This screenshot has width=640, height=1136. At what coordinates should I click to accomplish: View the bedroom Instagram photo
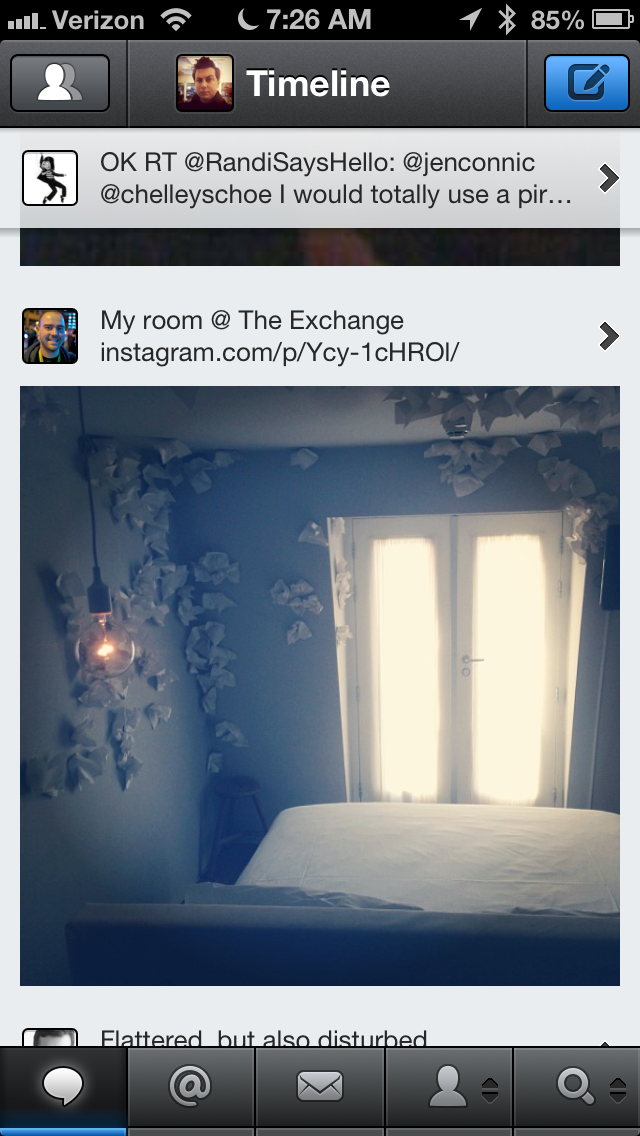[320, 685]
